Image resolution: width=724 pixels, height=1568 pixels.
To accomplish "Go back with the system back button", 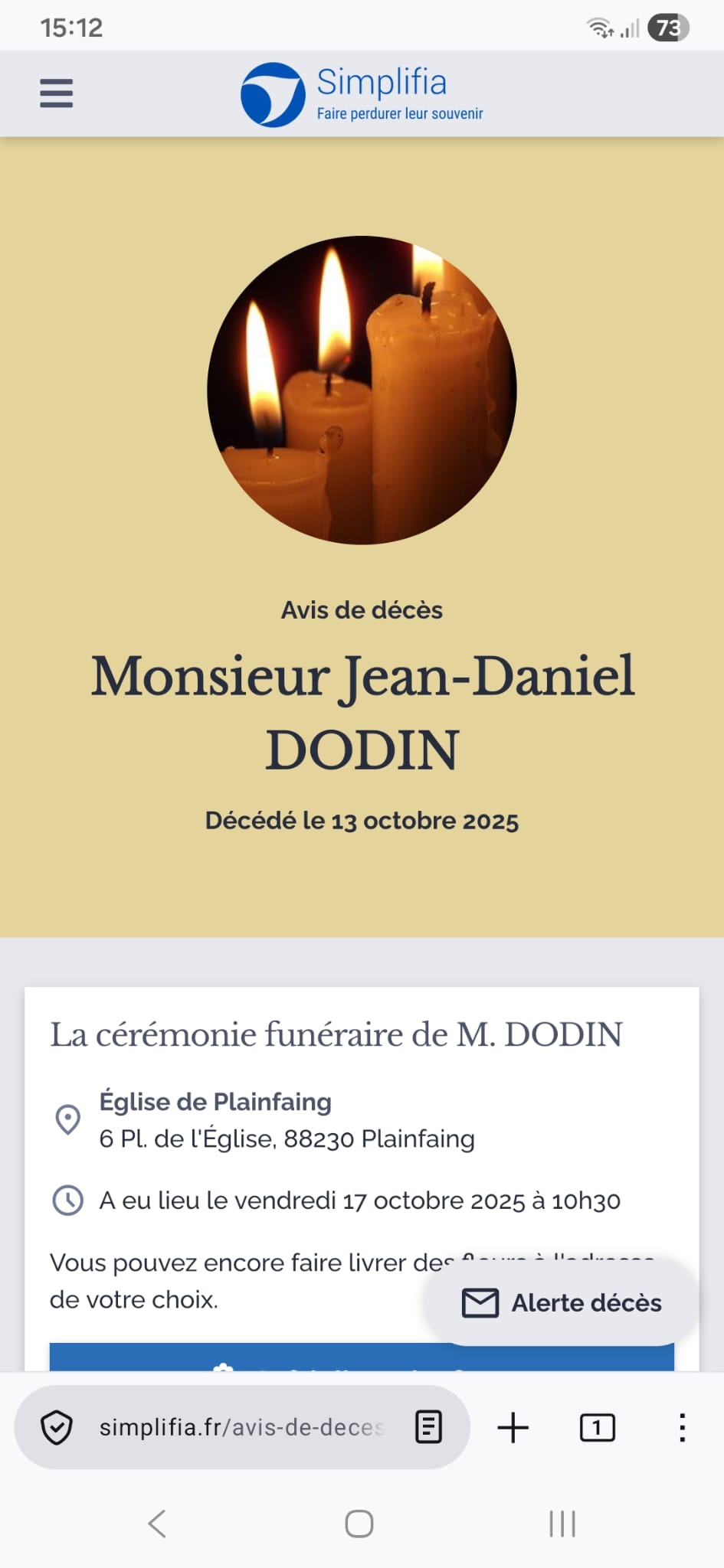I will point(157,1524).
